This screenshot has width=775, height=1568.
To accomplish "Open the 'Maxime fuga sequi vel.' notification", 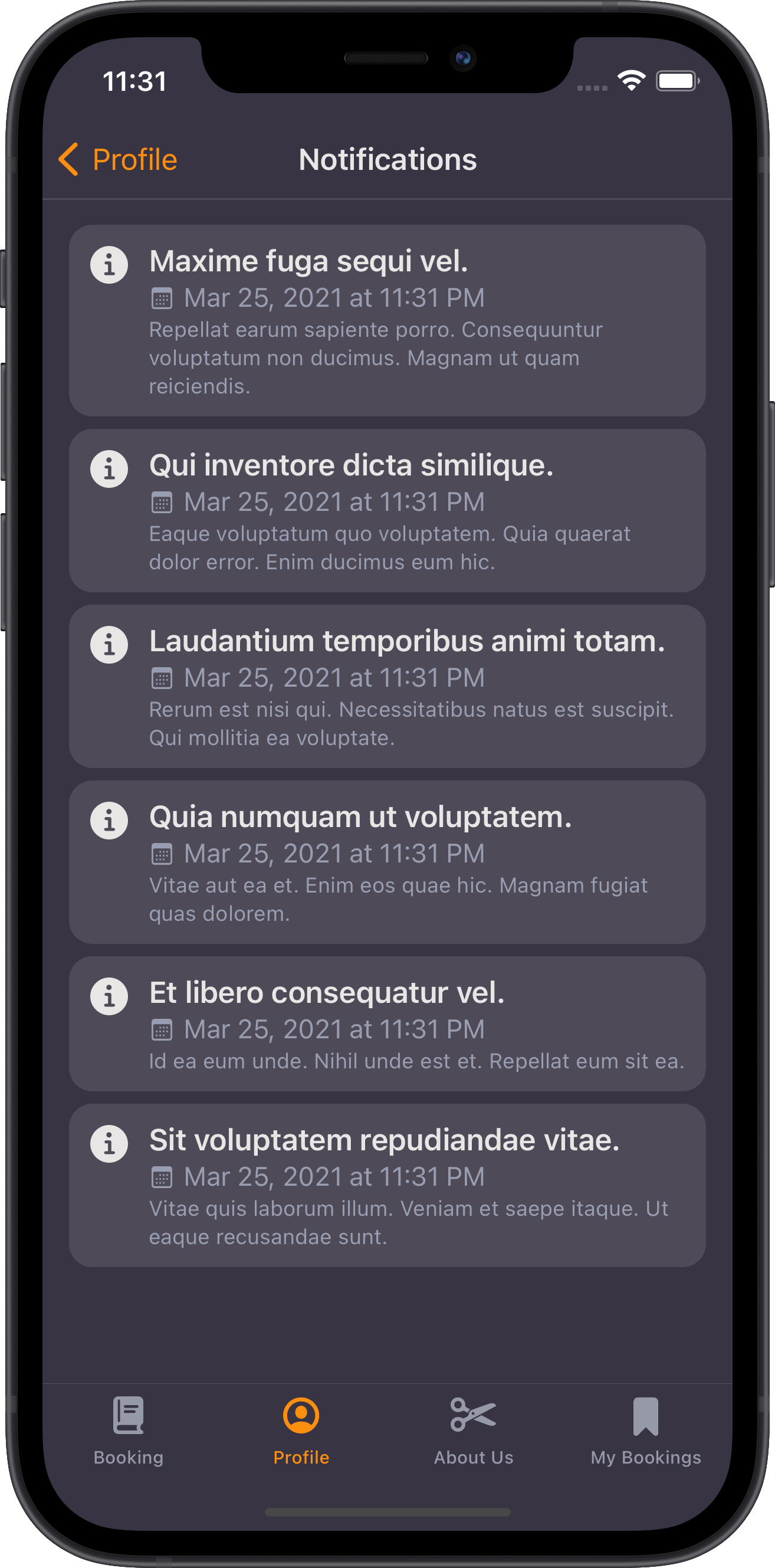I will [x=387, y=321].
